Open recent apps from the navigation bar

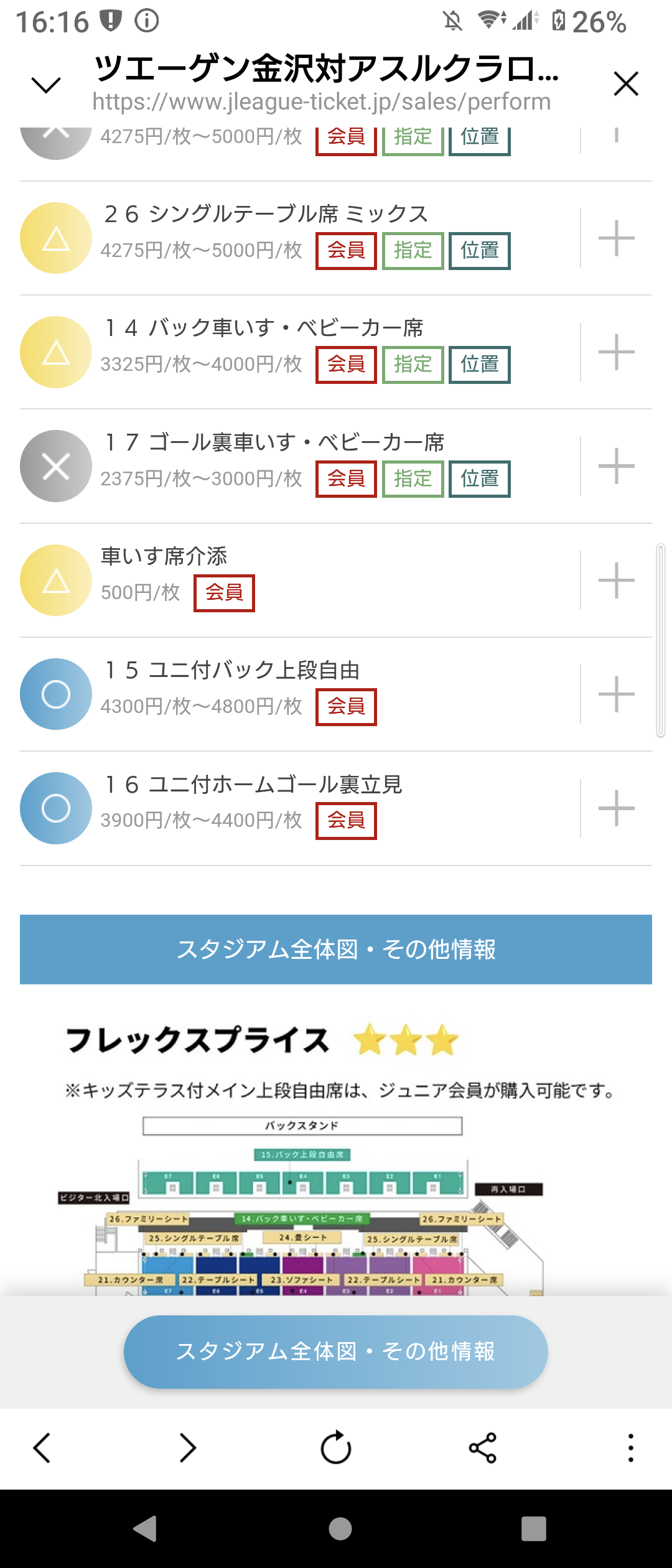pyautogui.click(x=533, y=1528)
